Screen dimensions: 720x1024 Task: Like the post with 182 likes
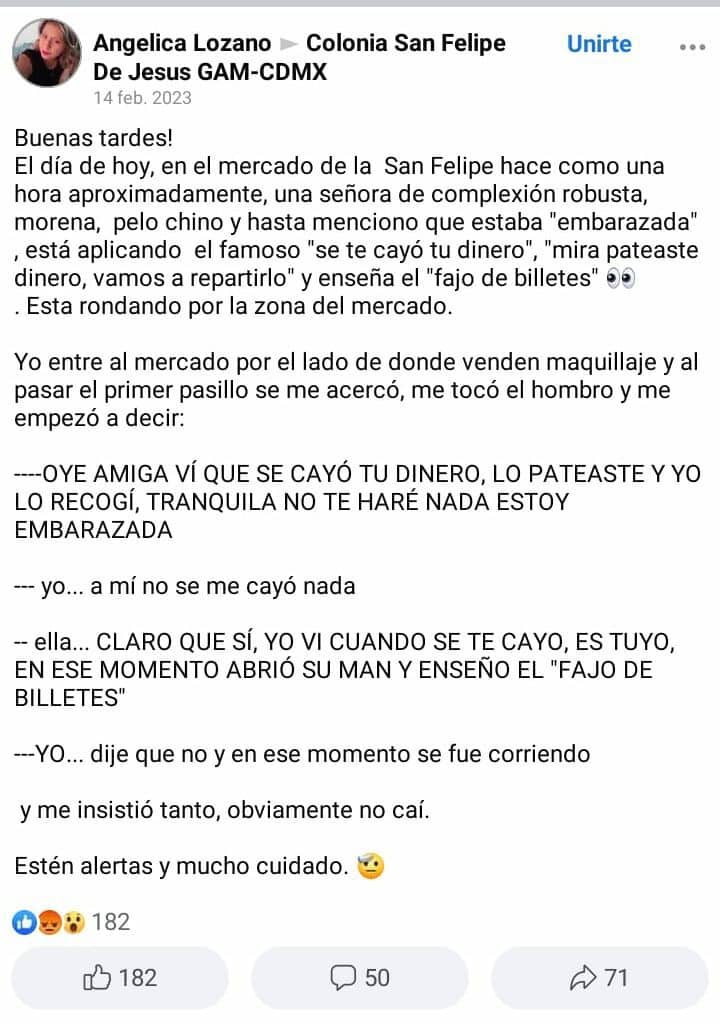tap(120, 977)
